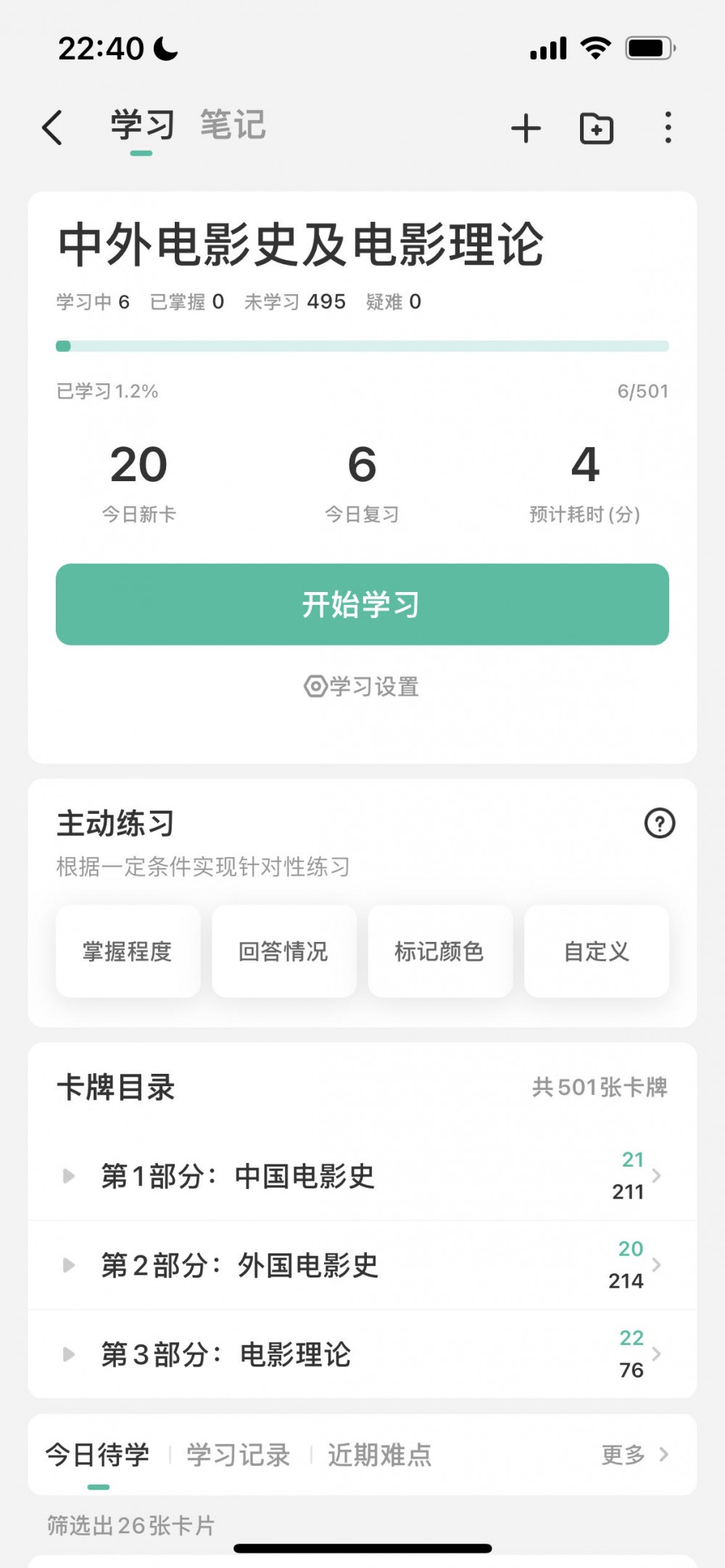Tap the plus icon to add cards
Image resolution: width=725 pixels, height=1568 pixels.
(526, 129)
